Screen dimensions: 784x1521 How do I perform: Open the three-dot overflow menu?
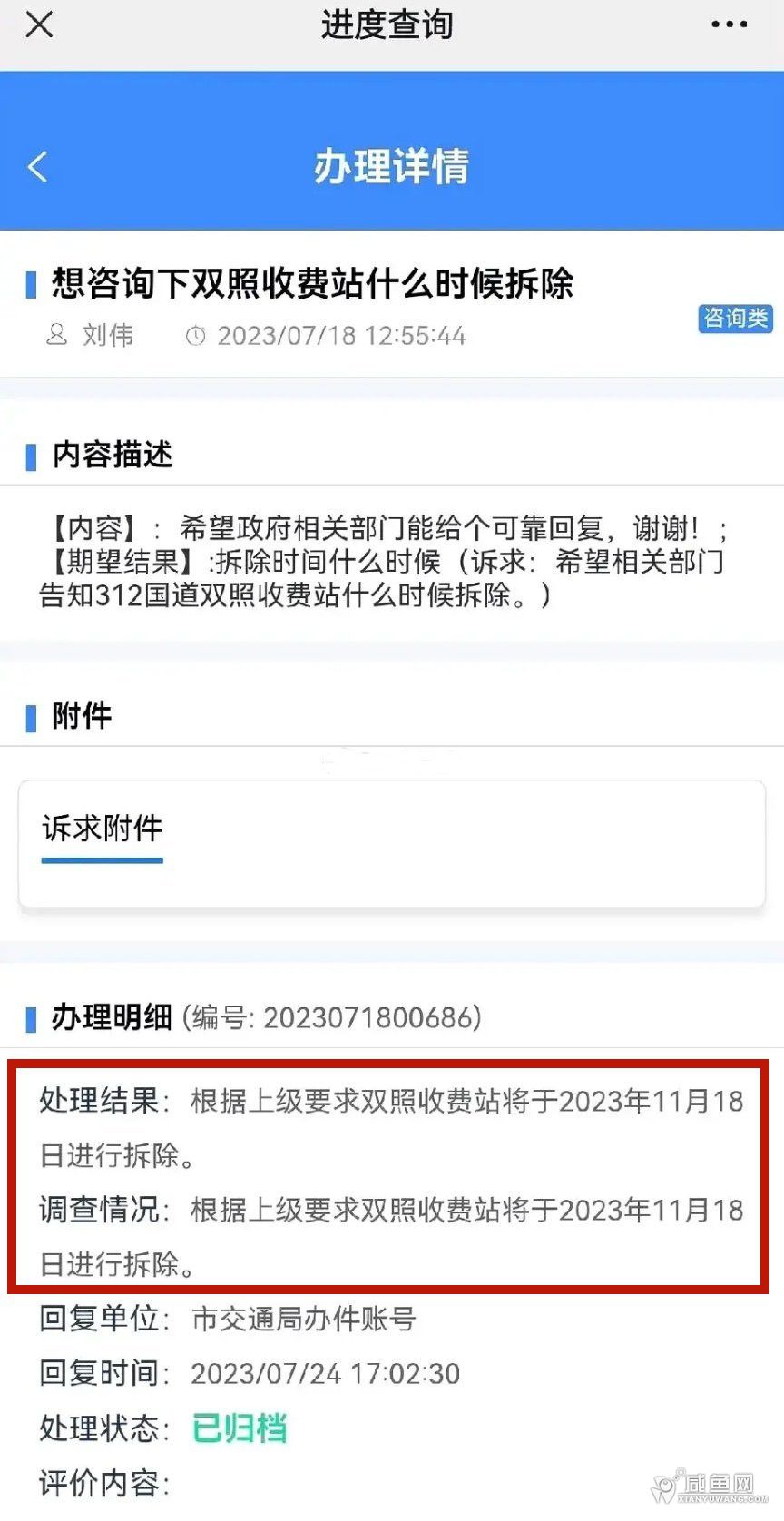pyautogui.click(x=729, y=25)
